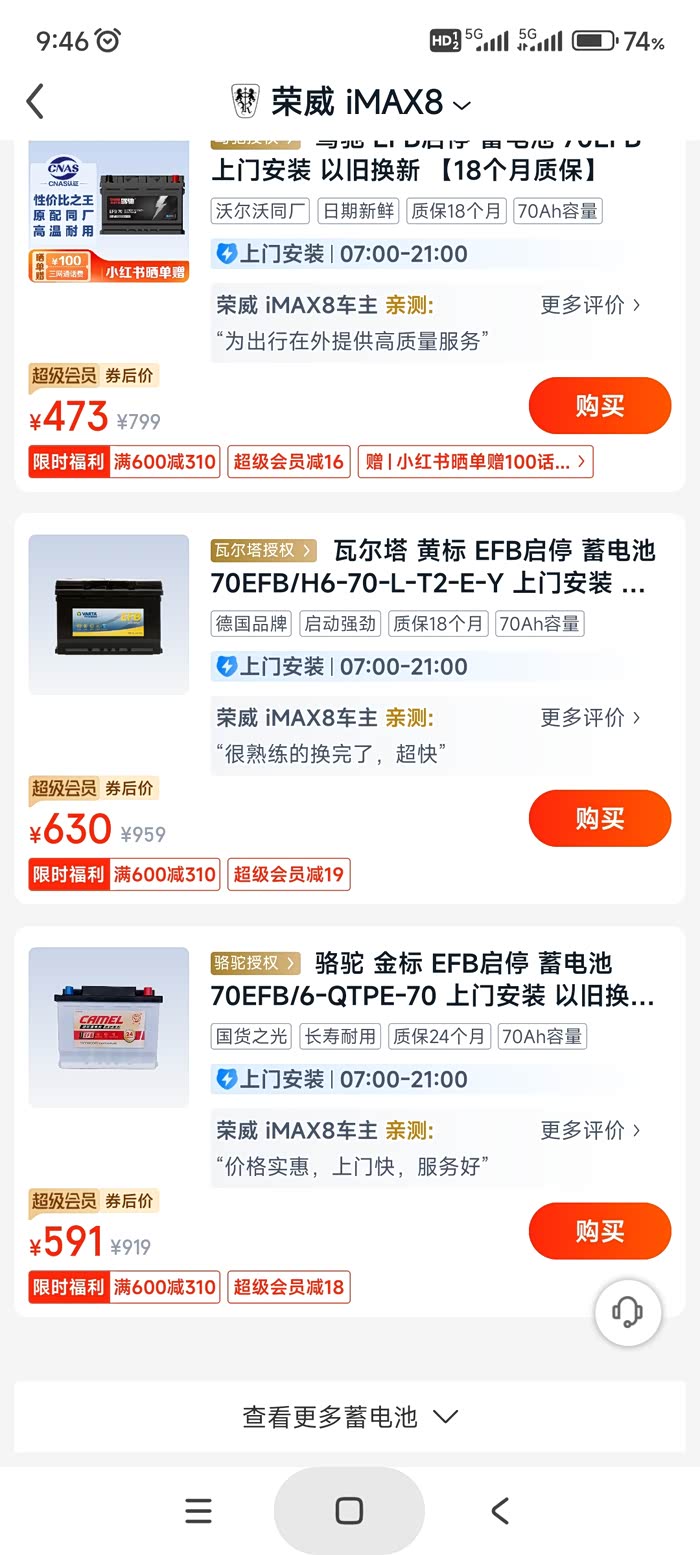
Task: Open the 骆驼 CAMEL battery product image
Action: 108,1027
